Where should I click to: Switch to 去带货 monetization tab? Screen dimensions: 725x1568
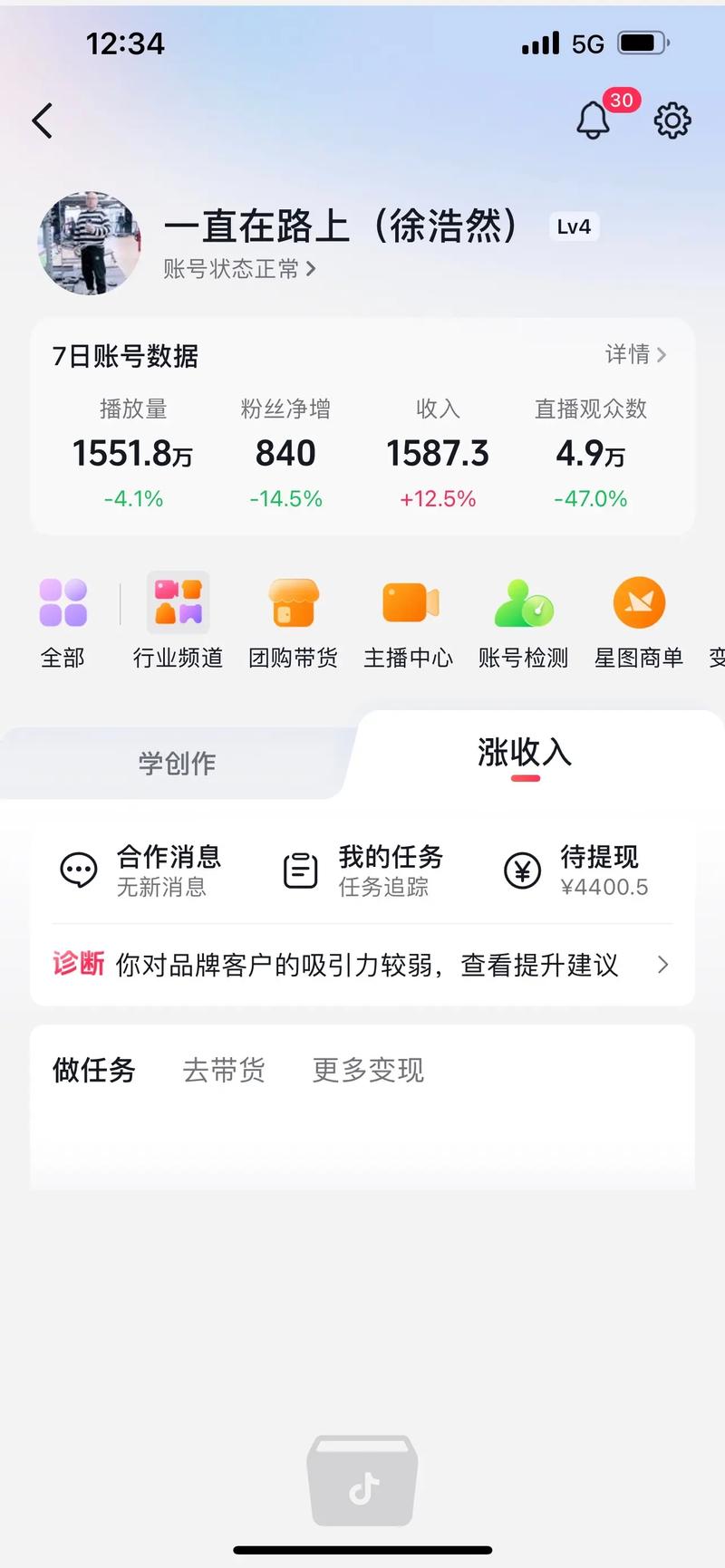tap(224, 1070)
